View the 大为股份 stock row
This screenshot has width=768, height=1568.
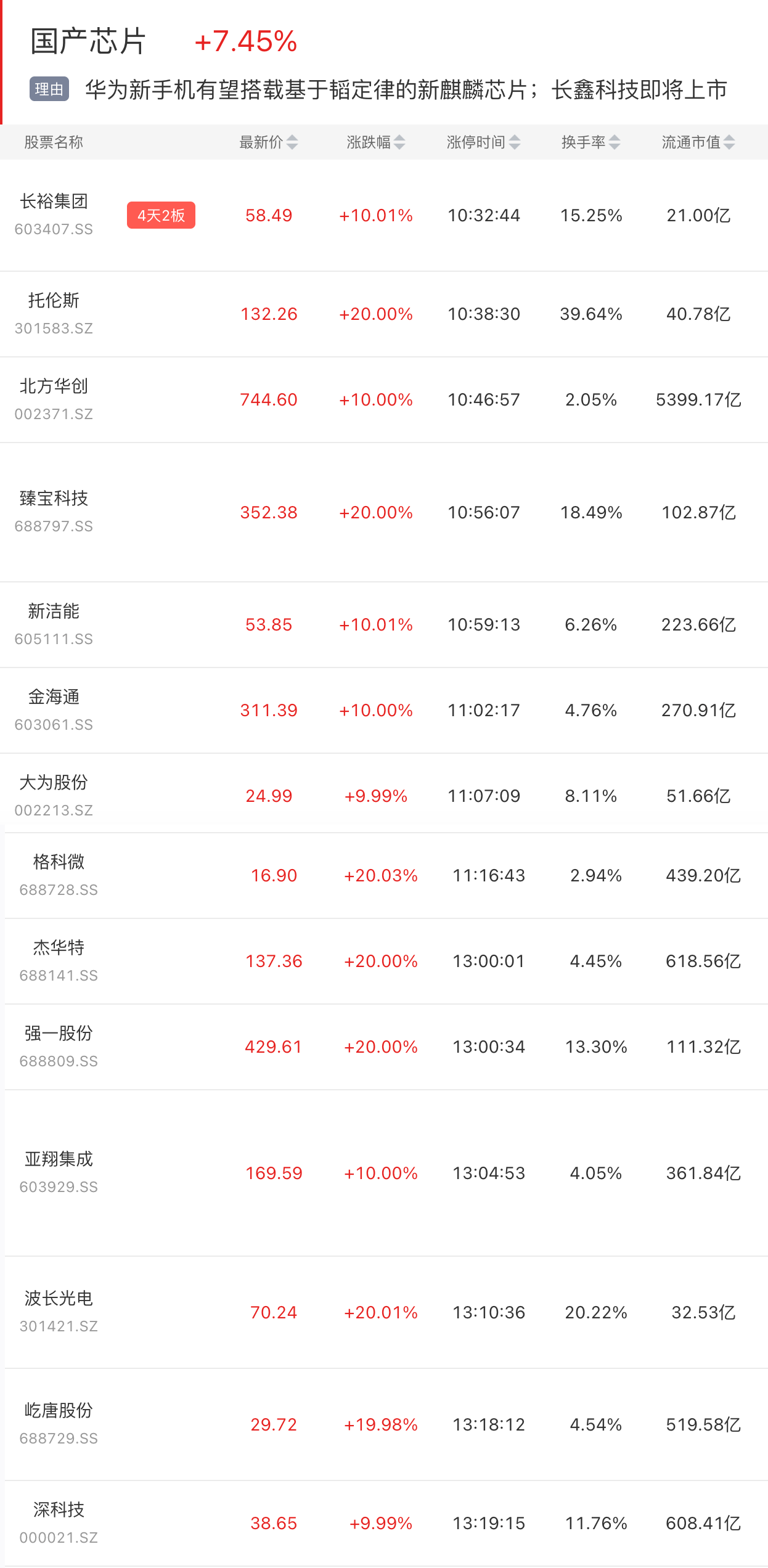384,796
